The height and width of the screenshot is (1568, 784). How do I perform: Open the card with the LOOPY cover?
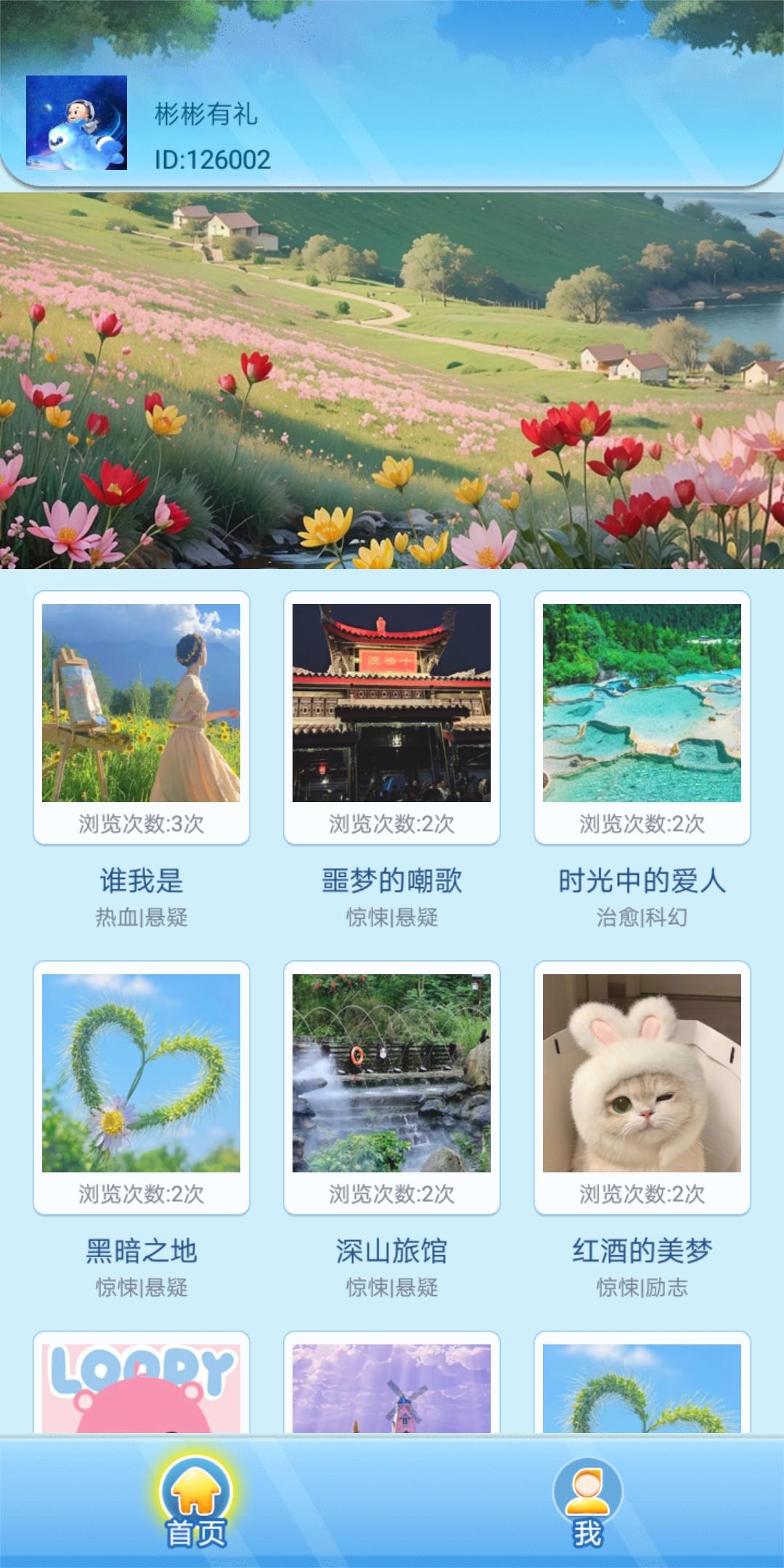click(141, 1387)
